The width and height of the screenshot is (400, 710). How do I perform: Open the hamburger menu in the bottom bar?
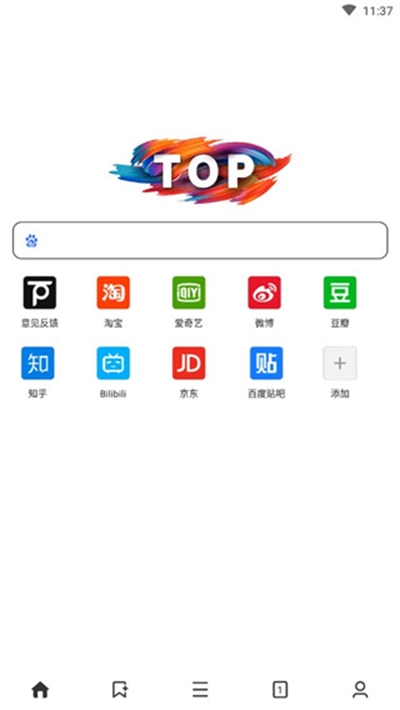pyautogui.click(x=200, y=690)
